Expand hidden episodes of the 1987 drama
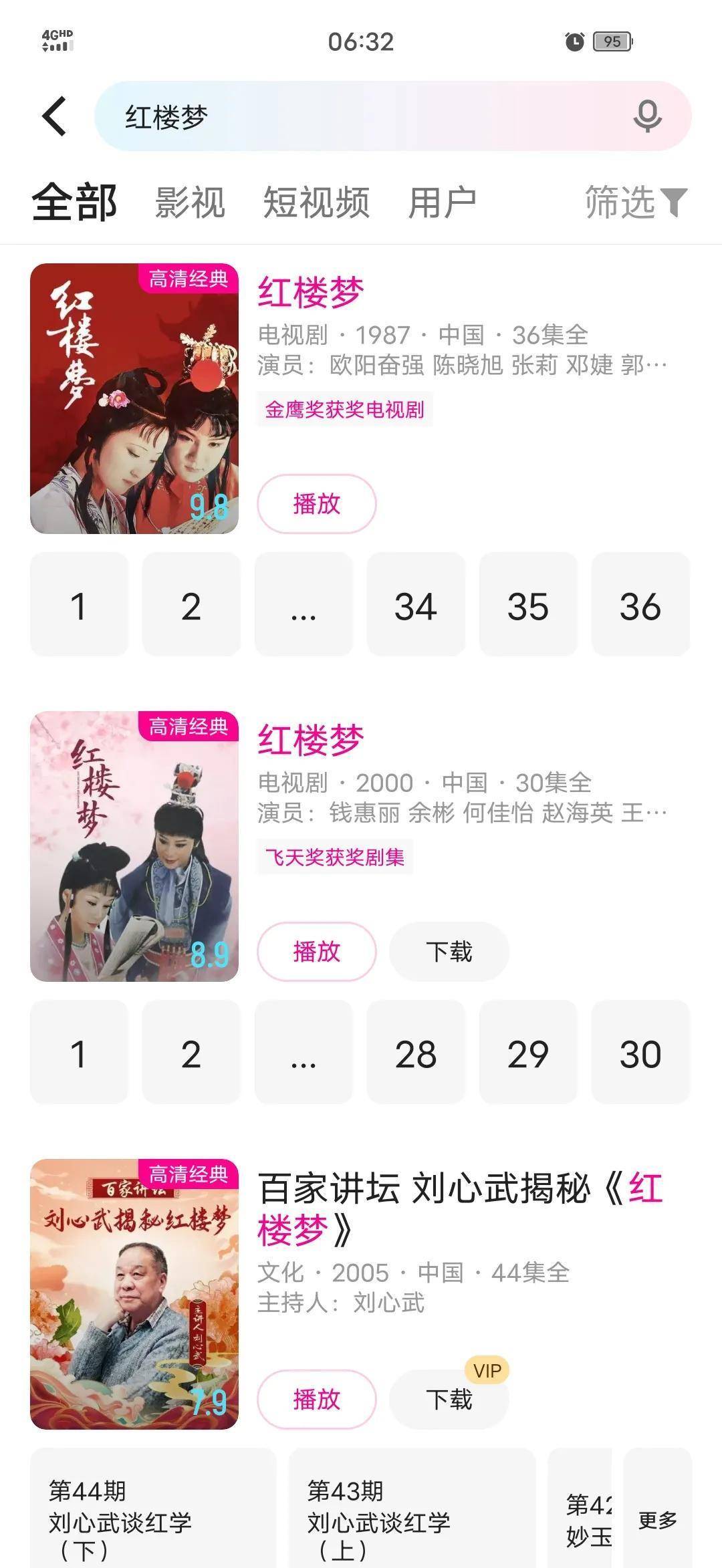 tap(303, 606)
